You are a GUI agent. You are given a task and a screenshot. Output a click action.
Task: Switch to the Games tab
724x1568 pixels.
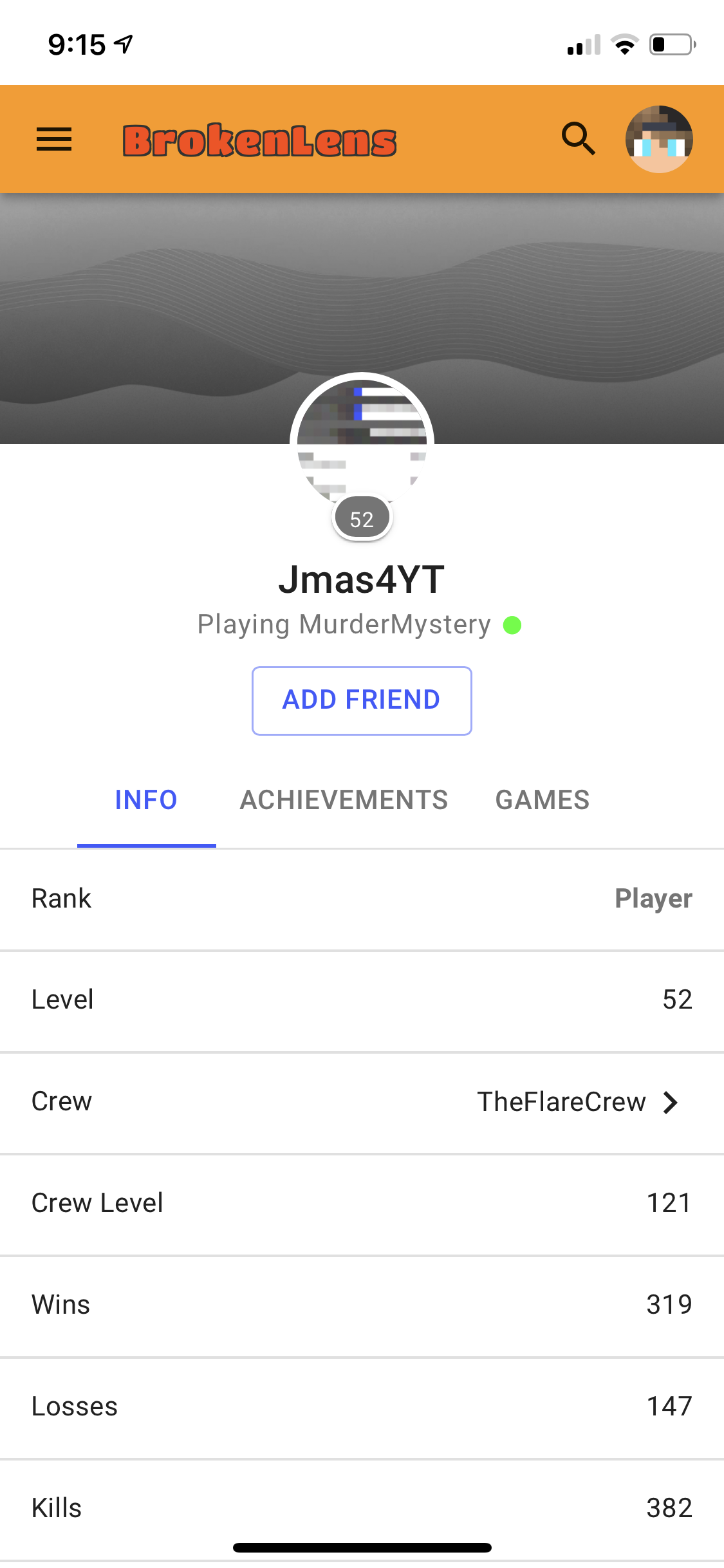pyautogui.click(x=543, y=801)
